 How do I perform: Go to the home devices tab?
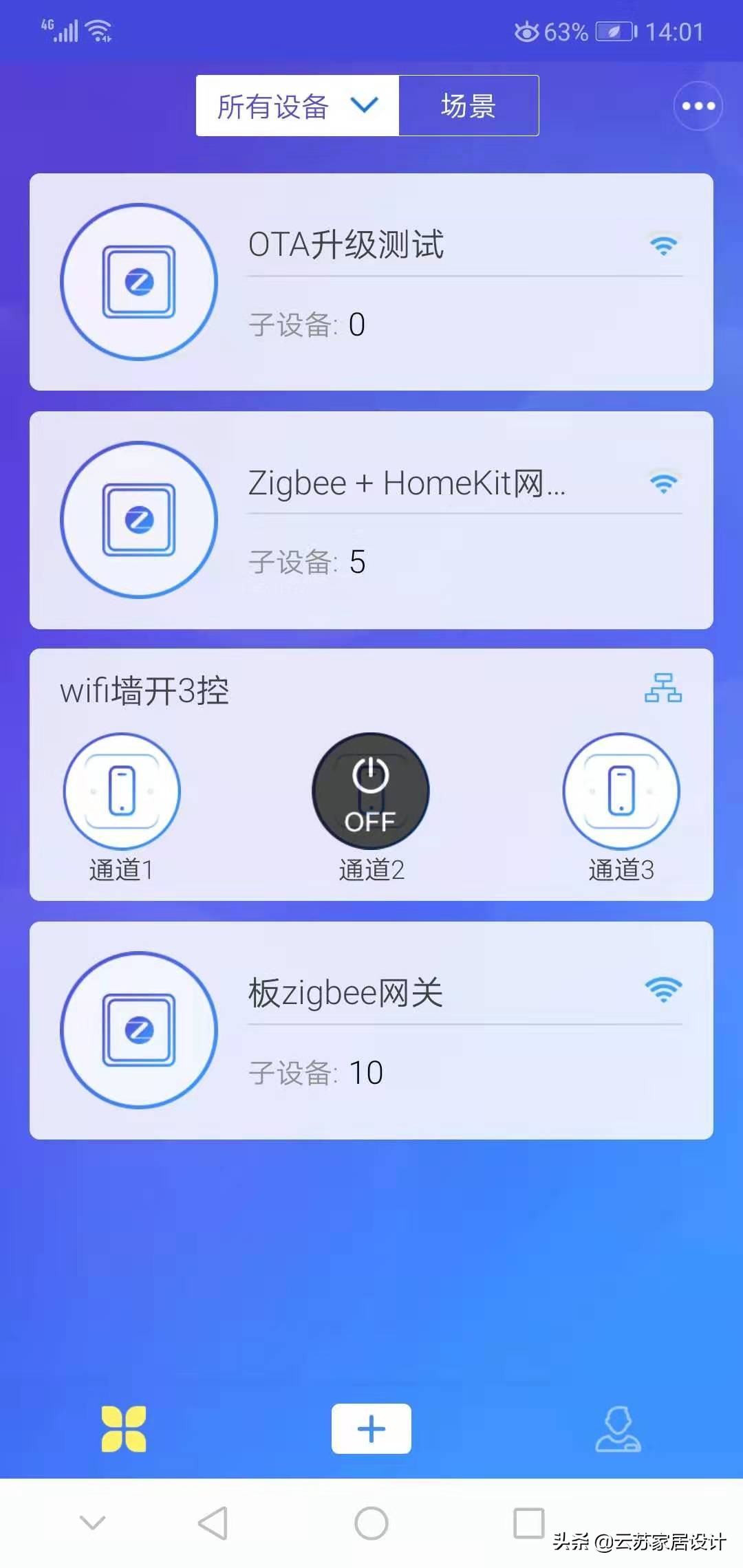pyautogui.click(x=124, y=1428)
